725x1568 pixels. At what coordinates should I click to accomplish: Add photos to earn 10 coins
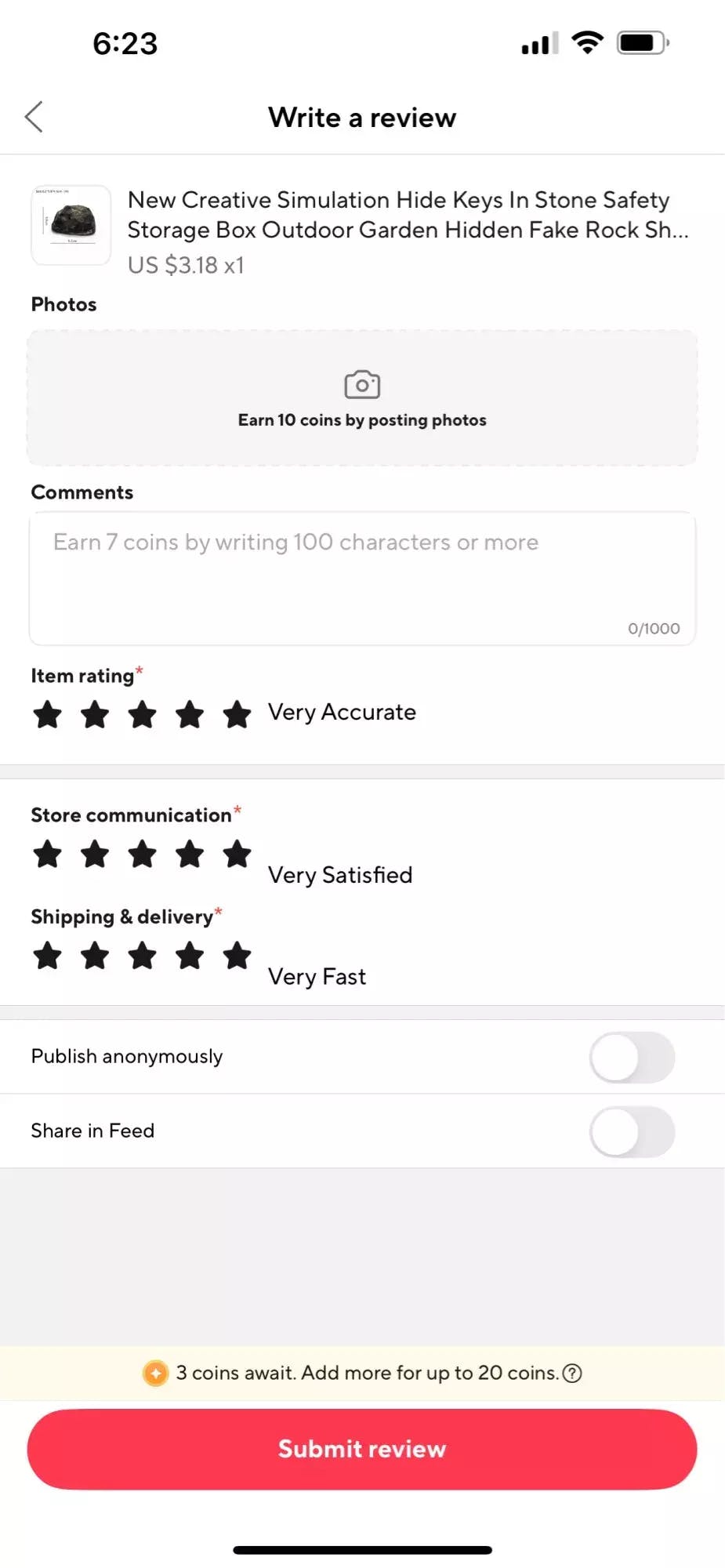[362, 398]
